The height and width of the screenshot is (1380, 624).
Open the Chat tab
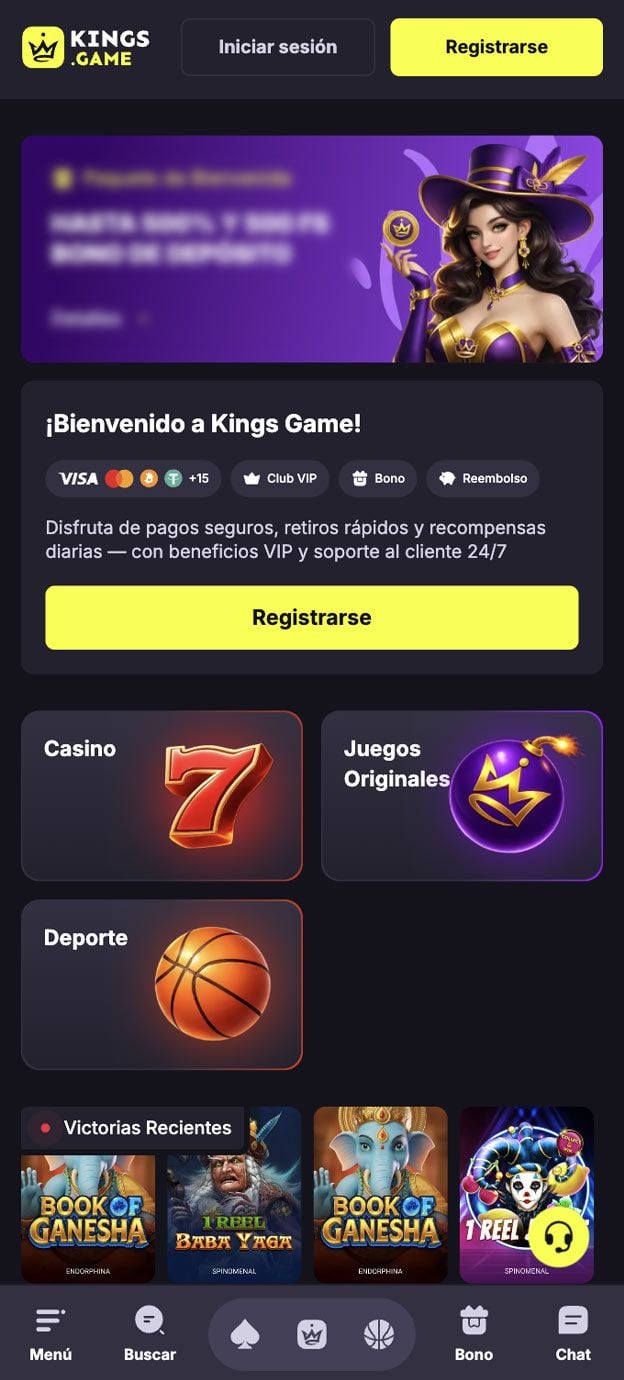click(x=573, y=1334)
